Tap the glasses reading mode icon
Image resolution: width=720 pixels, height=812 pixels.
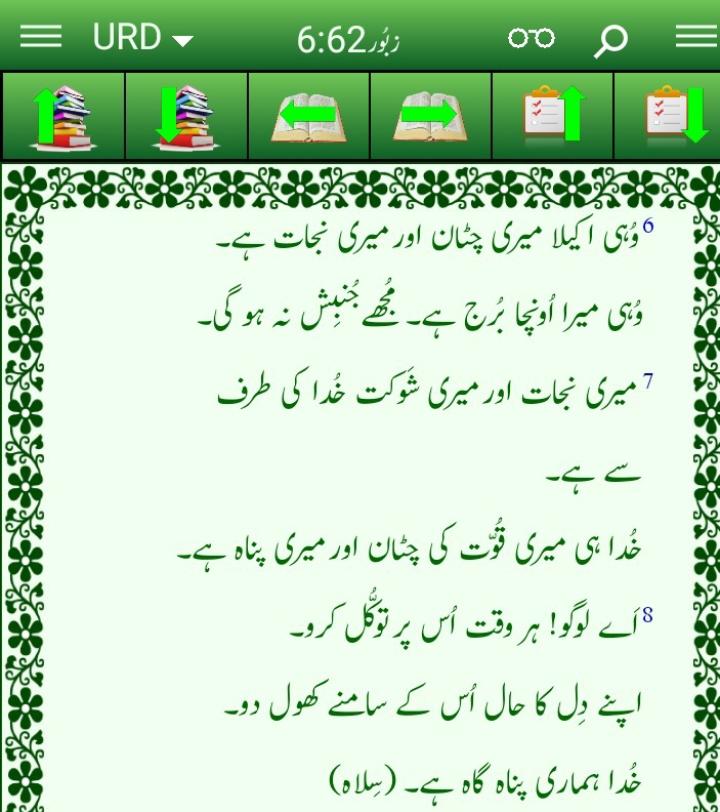click(x=531, y=38)
